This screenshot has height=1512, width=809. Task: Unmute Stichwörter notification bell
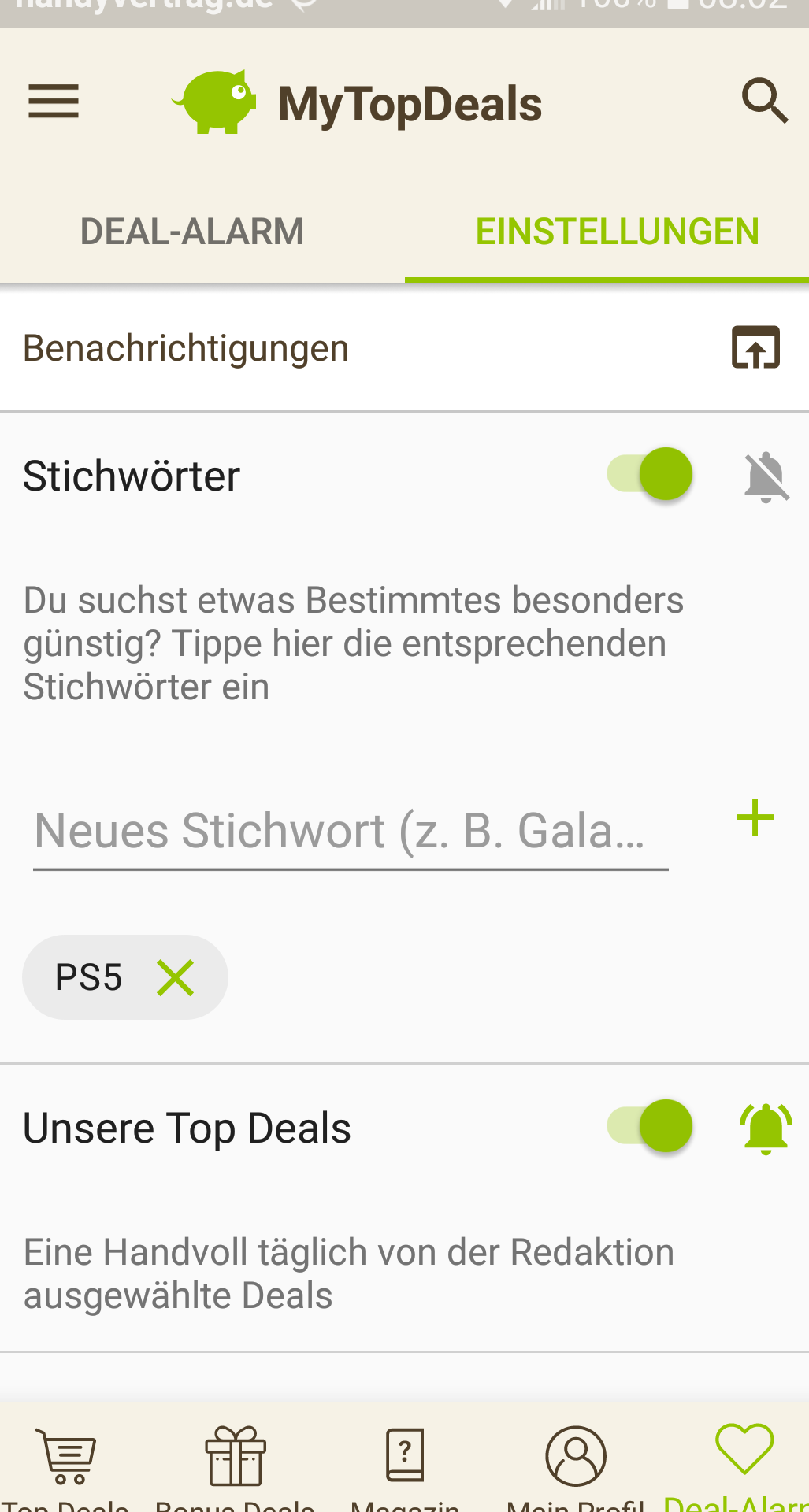click(x=766, y=476)
